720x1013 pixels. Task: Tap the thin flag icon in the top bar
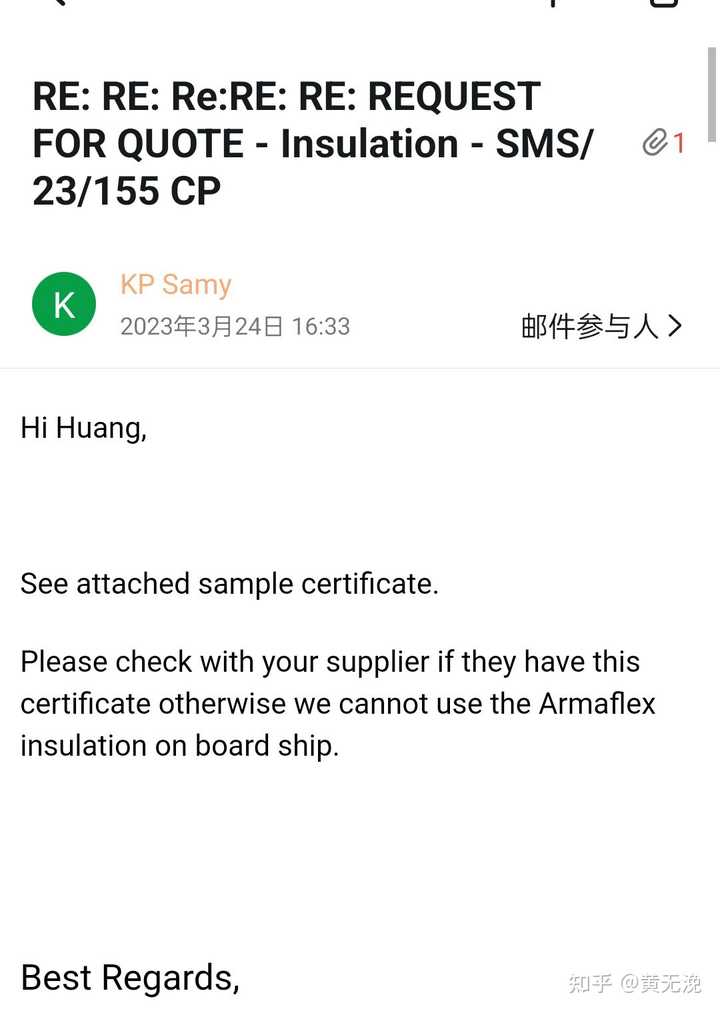(x=552, y=5)
